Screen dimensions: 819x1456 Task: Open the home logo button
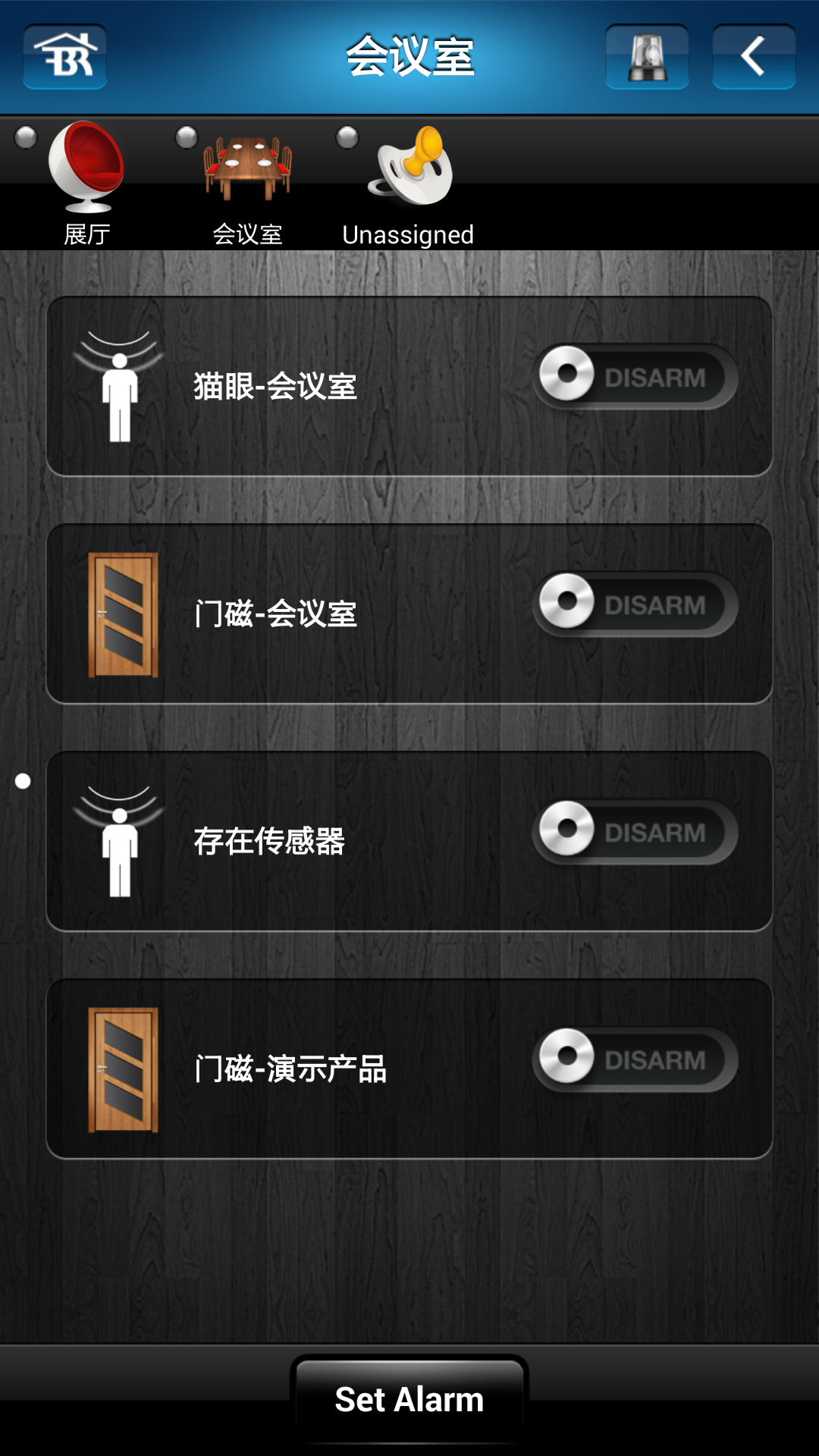[x=64, y=57]
